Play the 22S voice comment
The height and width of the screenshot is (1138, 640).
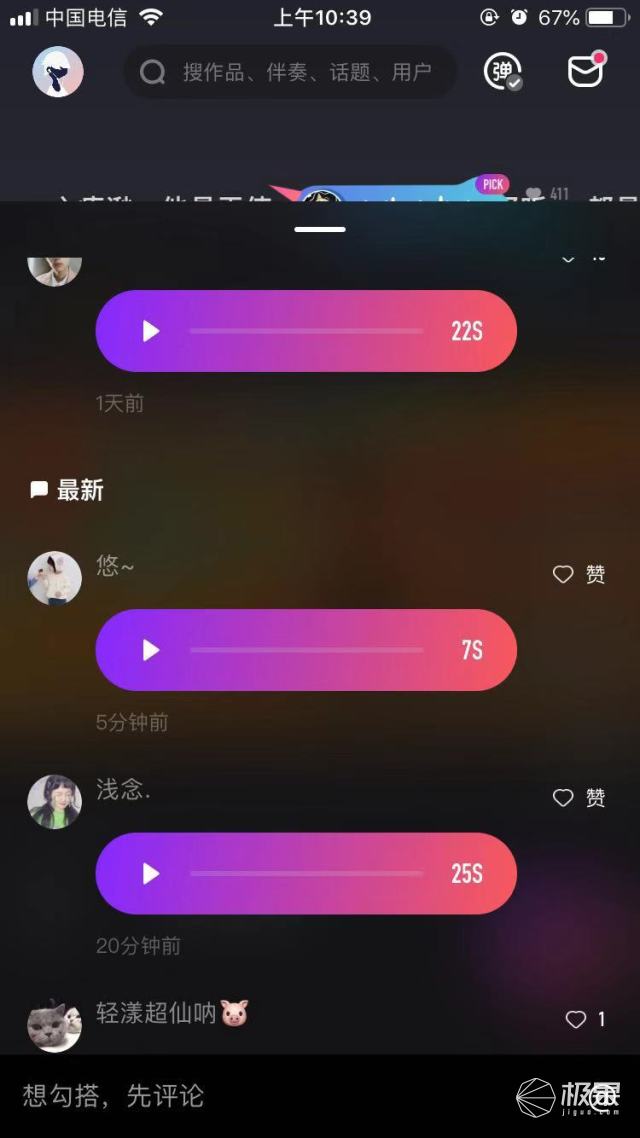tap(151, 331)
